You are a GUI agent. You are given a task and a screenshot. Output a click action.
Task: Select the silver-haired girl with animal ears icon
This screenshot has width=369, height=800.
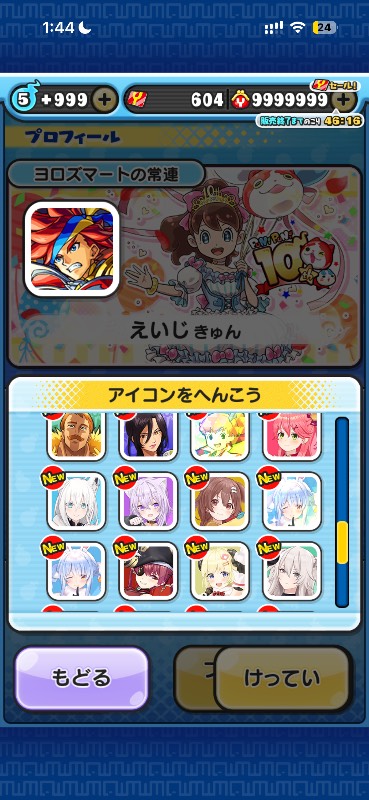(x=292, y=571)
